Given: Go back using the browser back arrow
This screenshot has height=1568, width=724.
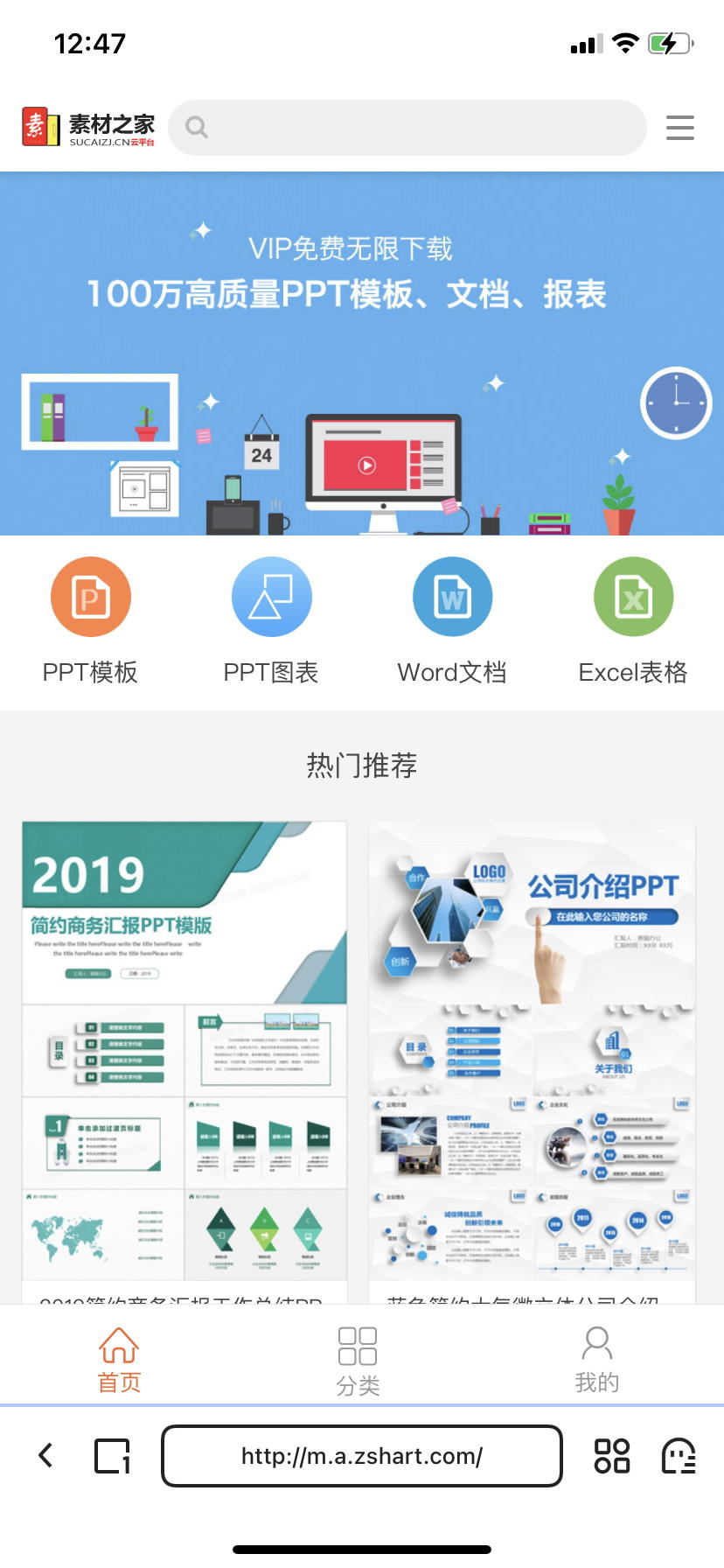Looking at the screenshot, I should (46, 1455).
